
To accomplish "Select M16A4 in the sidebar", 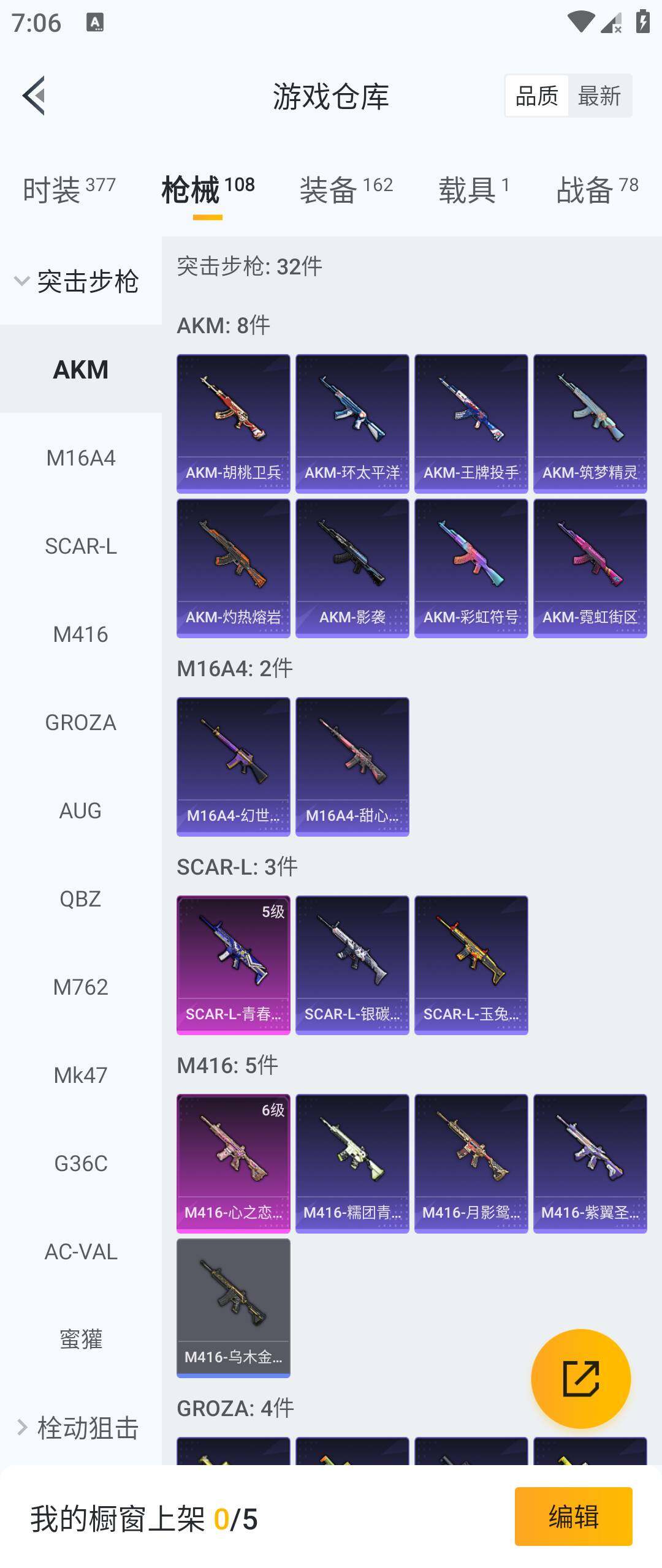I will pos(80,458).
